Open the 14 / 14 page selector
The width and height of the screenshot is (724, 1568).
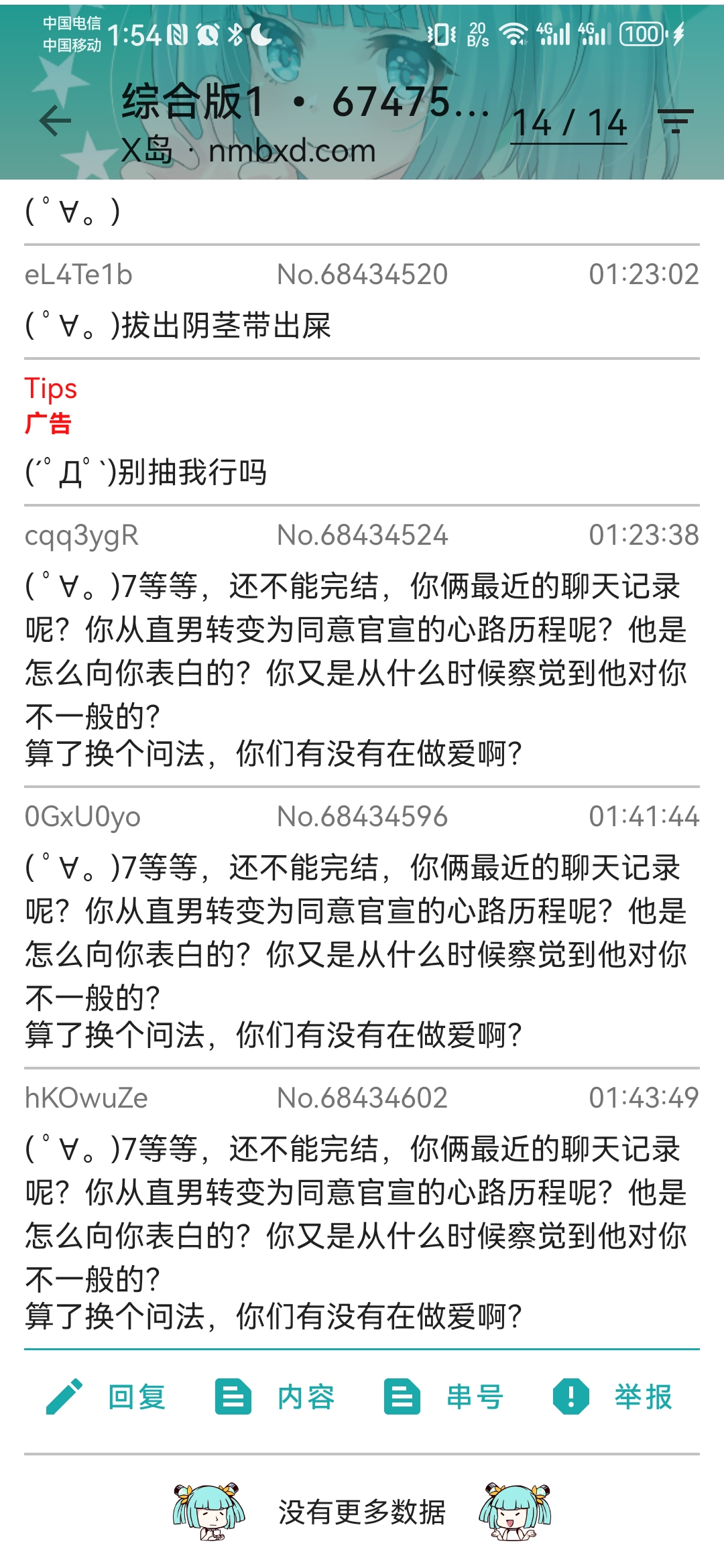[x=569, y=124]
